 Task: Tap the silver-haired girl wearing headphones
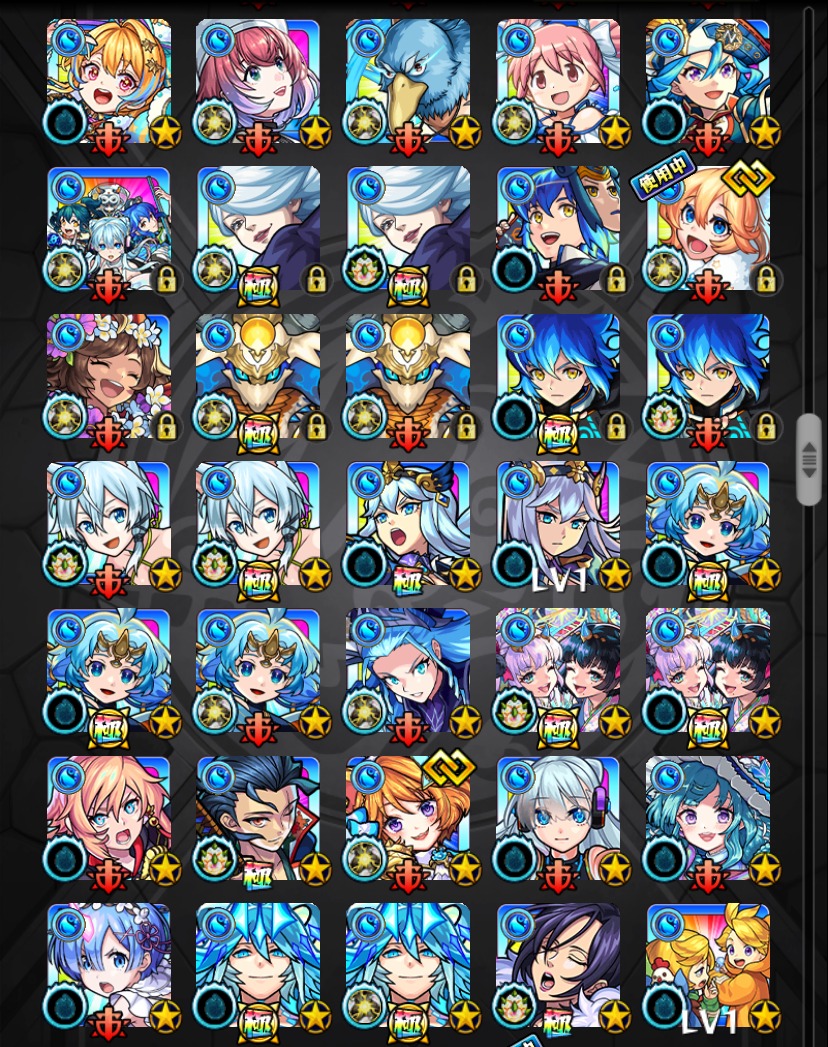pyautogui.click(x=558, y=820)
